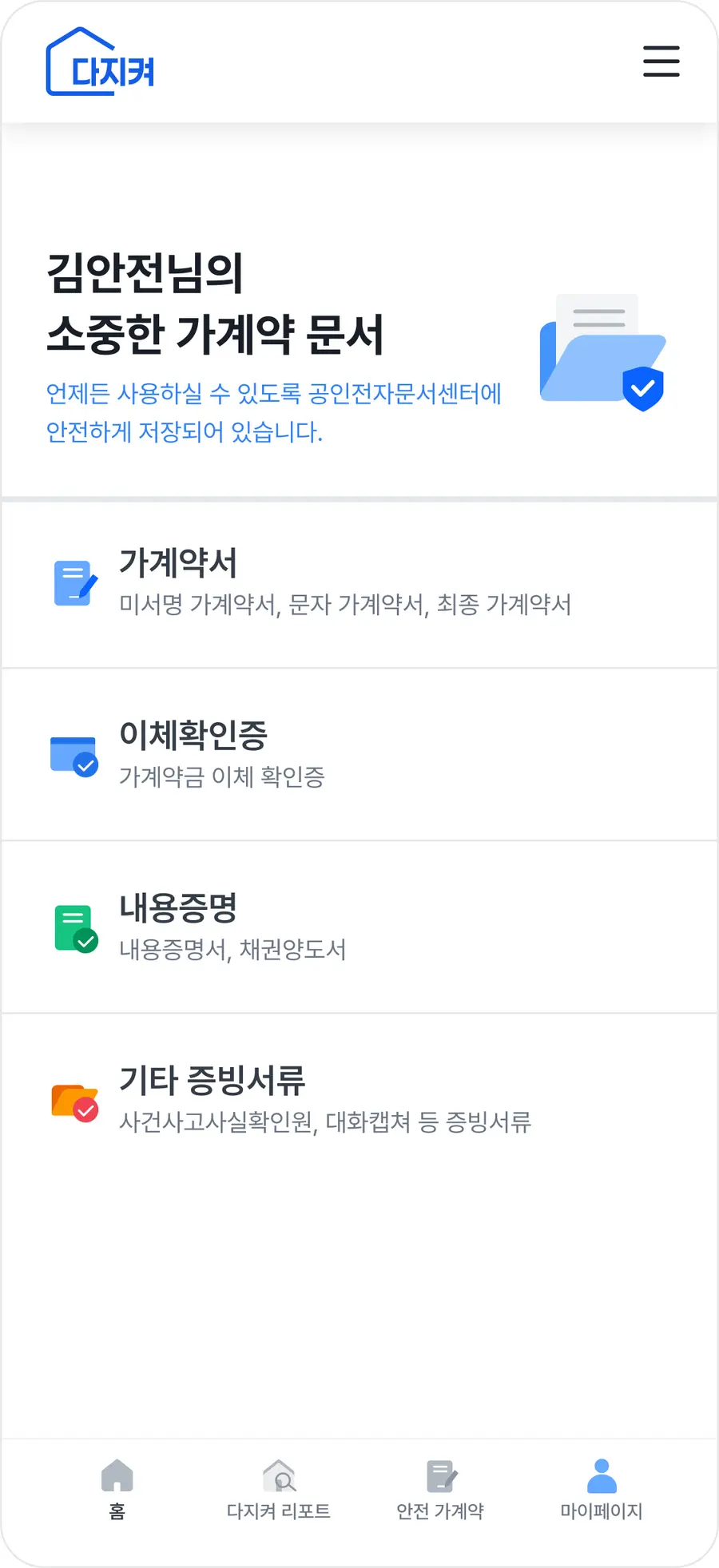Open the 가계약서 documents row
719x1568 pixels.
pyautogui.click(x=359, y=584)
